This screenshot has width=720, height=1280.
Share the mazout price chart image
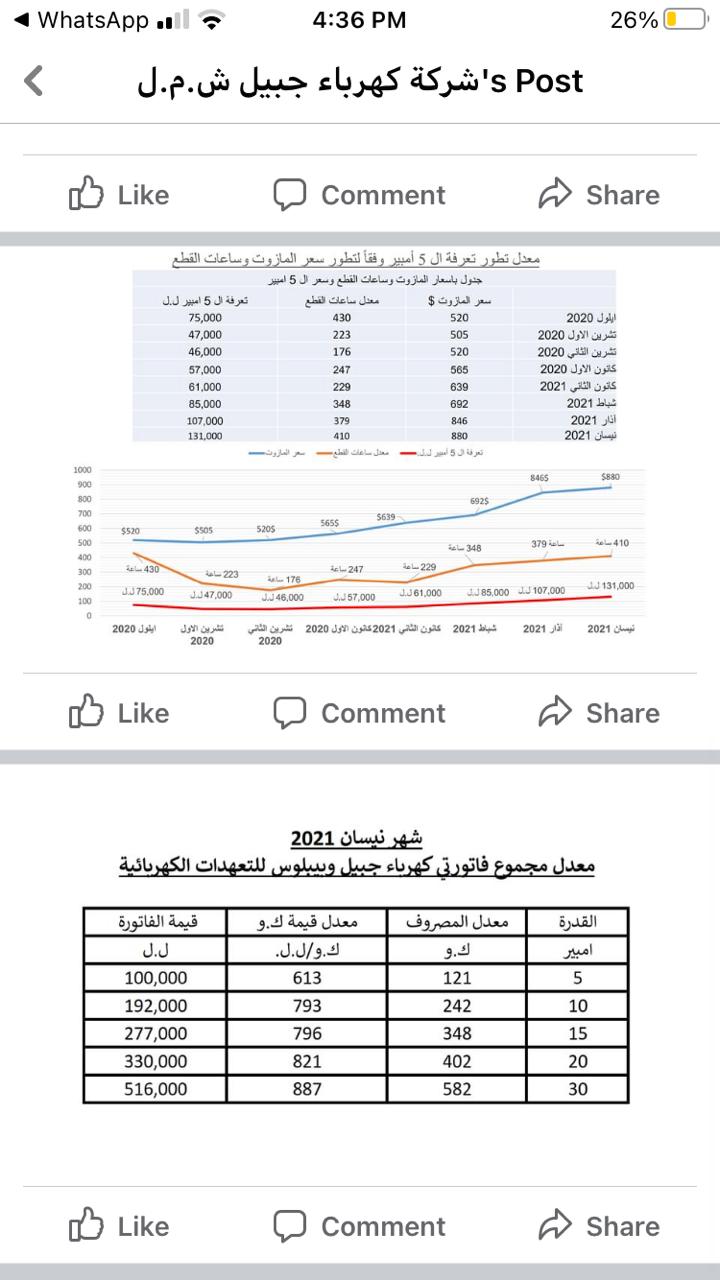click(599, 713)
